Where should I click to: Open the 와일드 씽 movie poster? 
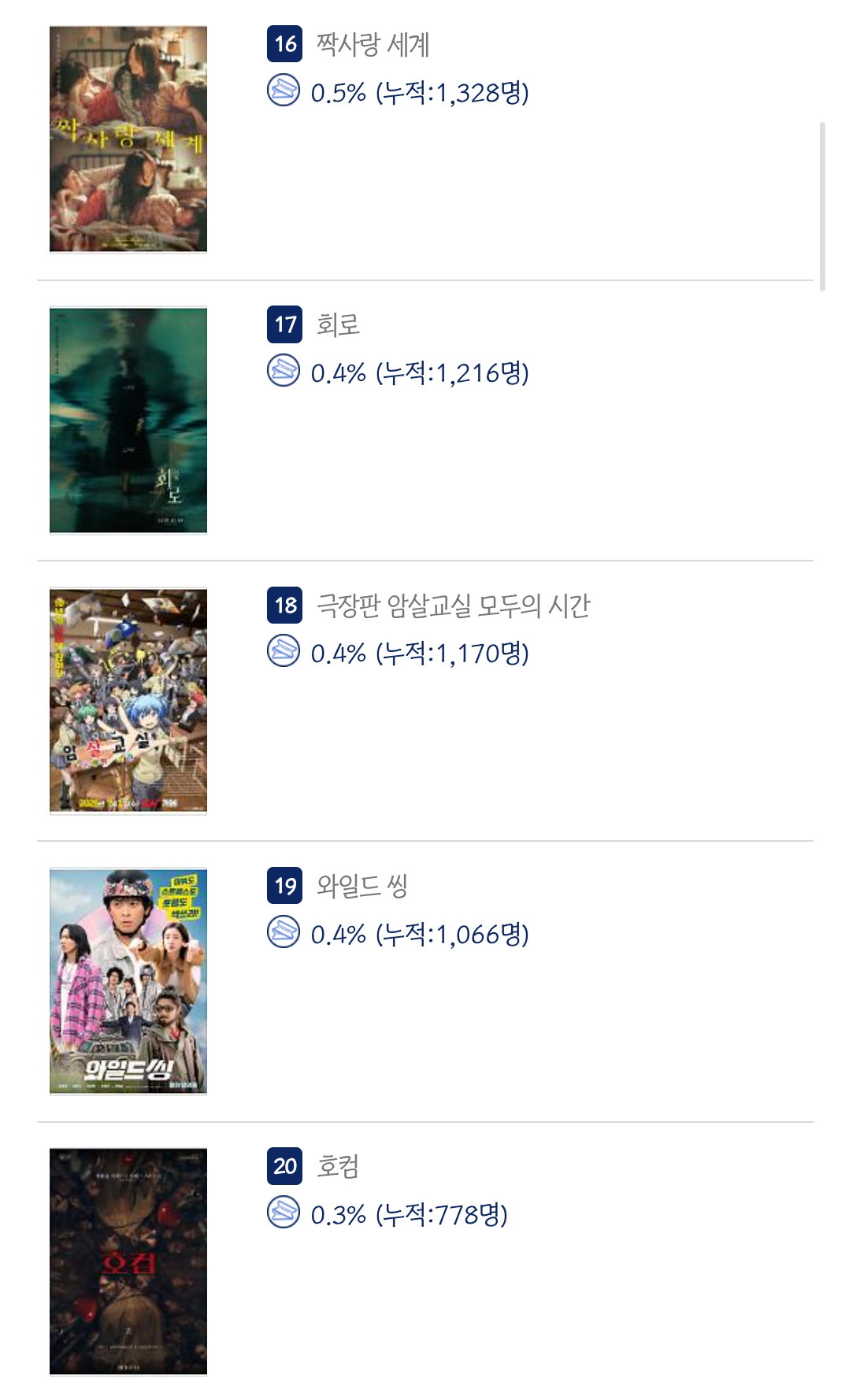(x=128, y=981)
